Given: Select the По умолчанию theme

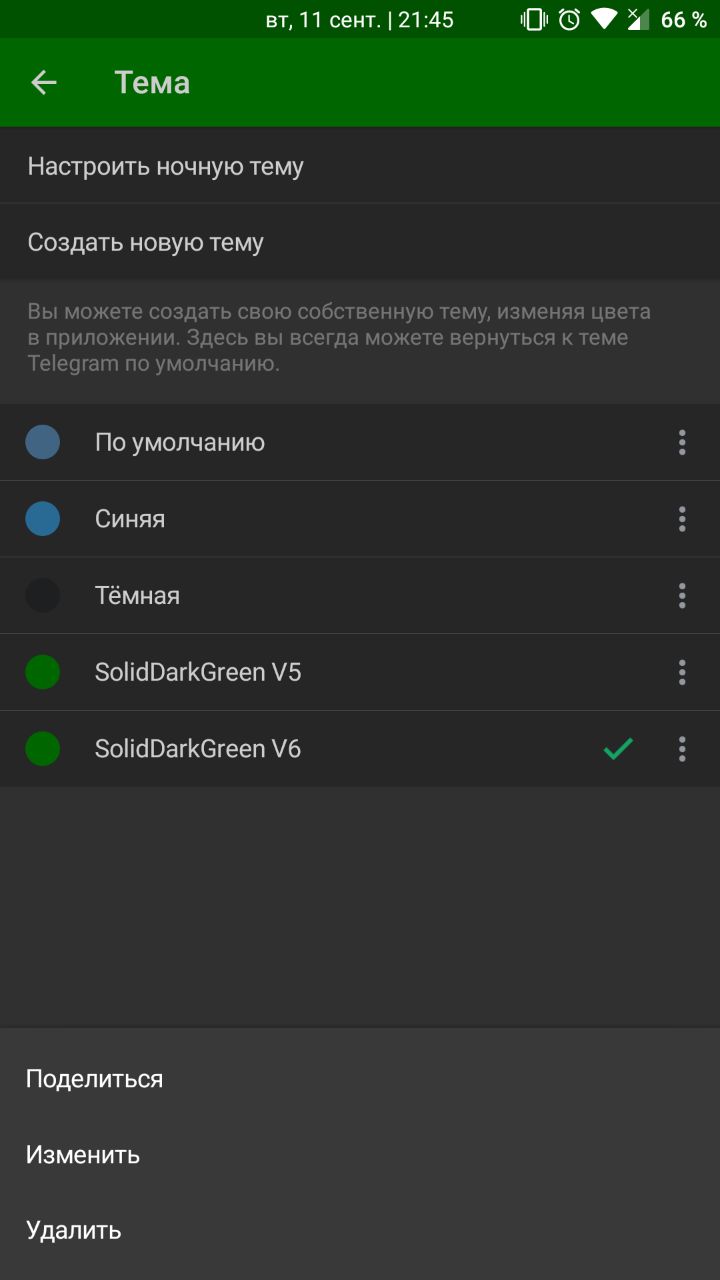Looking at the screenshot, I should [180, 442].
